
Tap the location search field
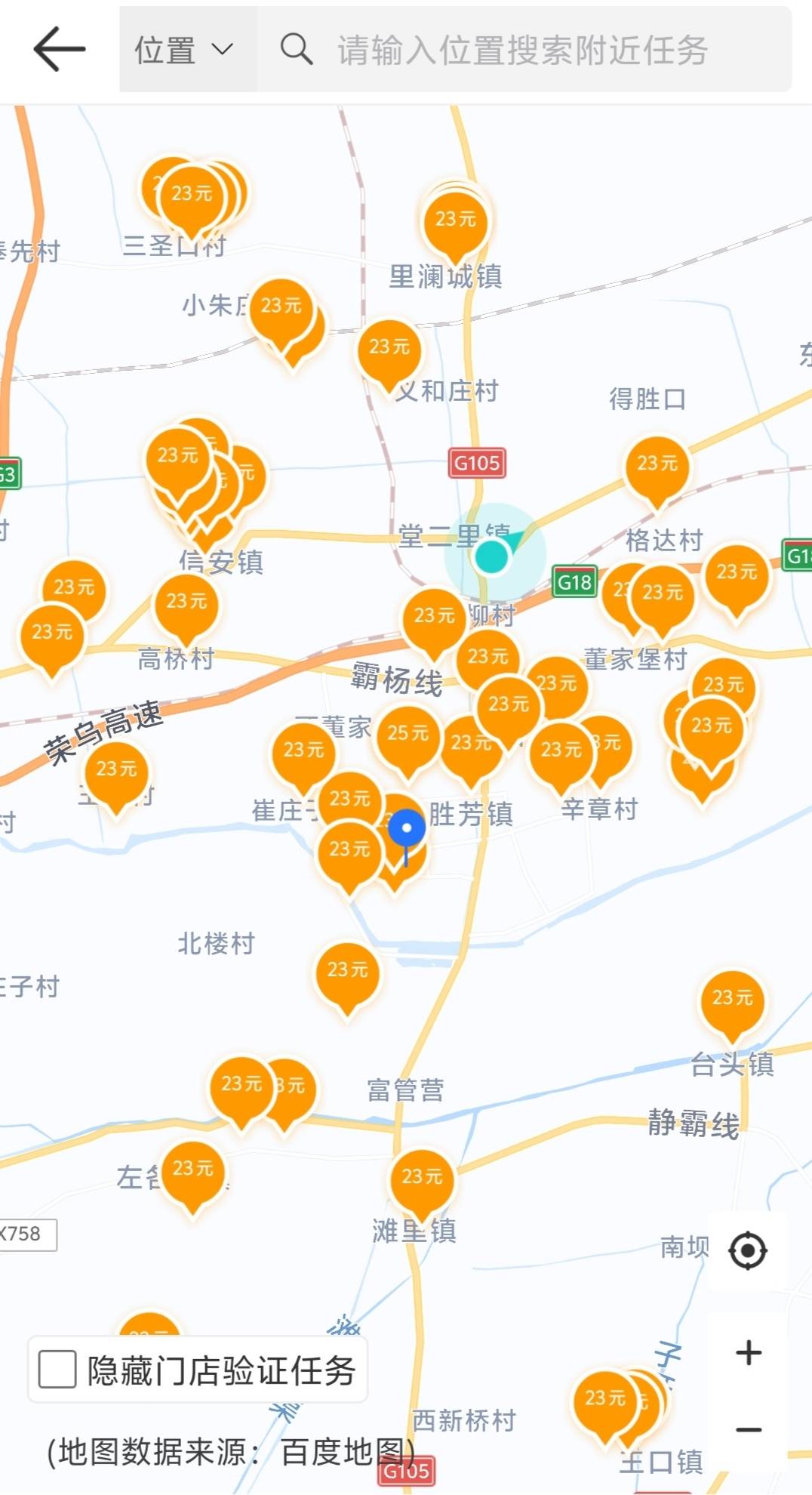(522, 50)
